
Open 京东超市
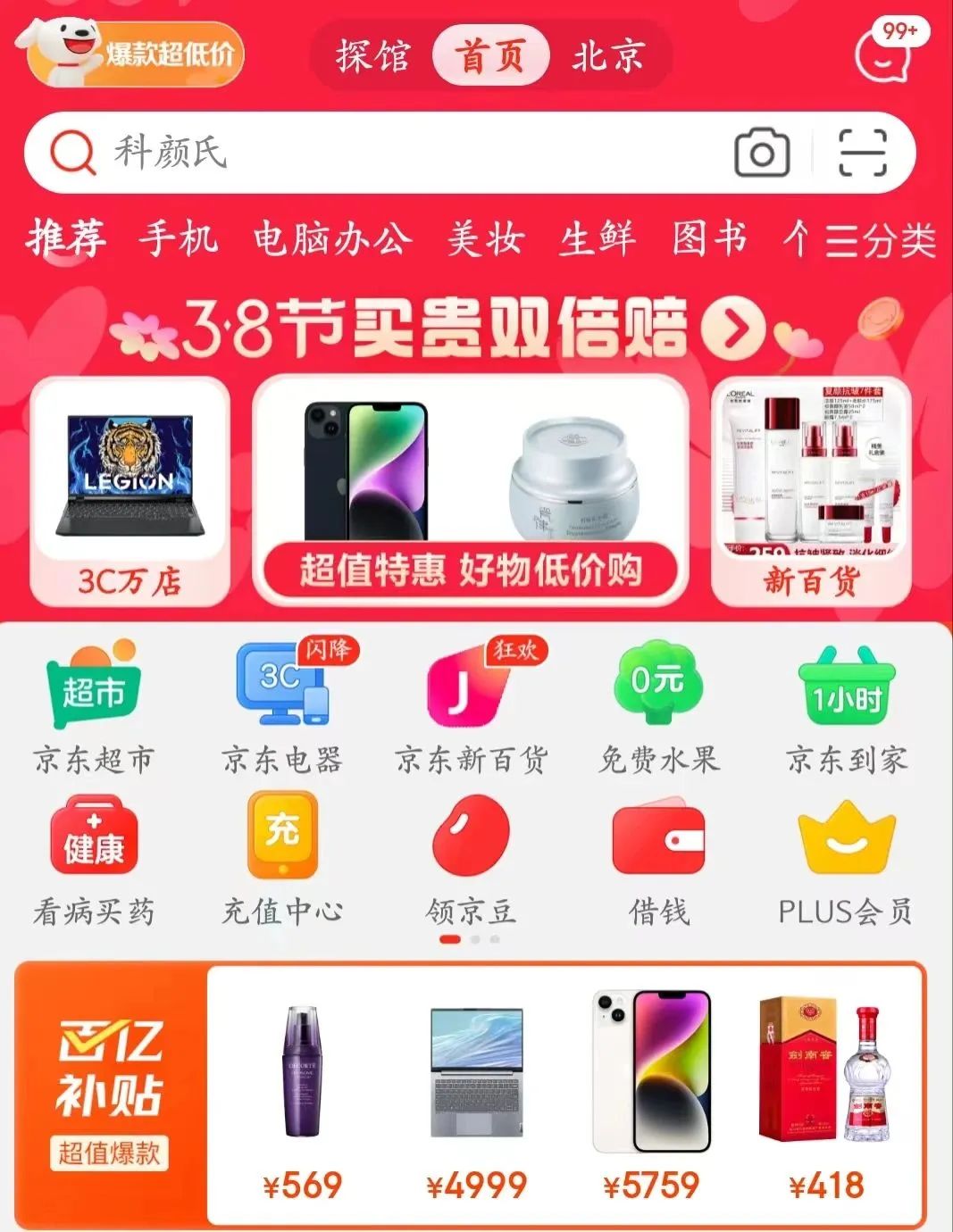point(94,705)
